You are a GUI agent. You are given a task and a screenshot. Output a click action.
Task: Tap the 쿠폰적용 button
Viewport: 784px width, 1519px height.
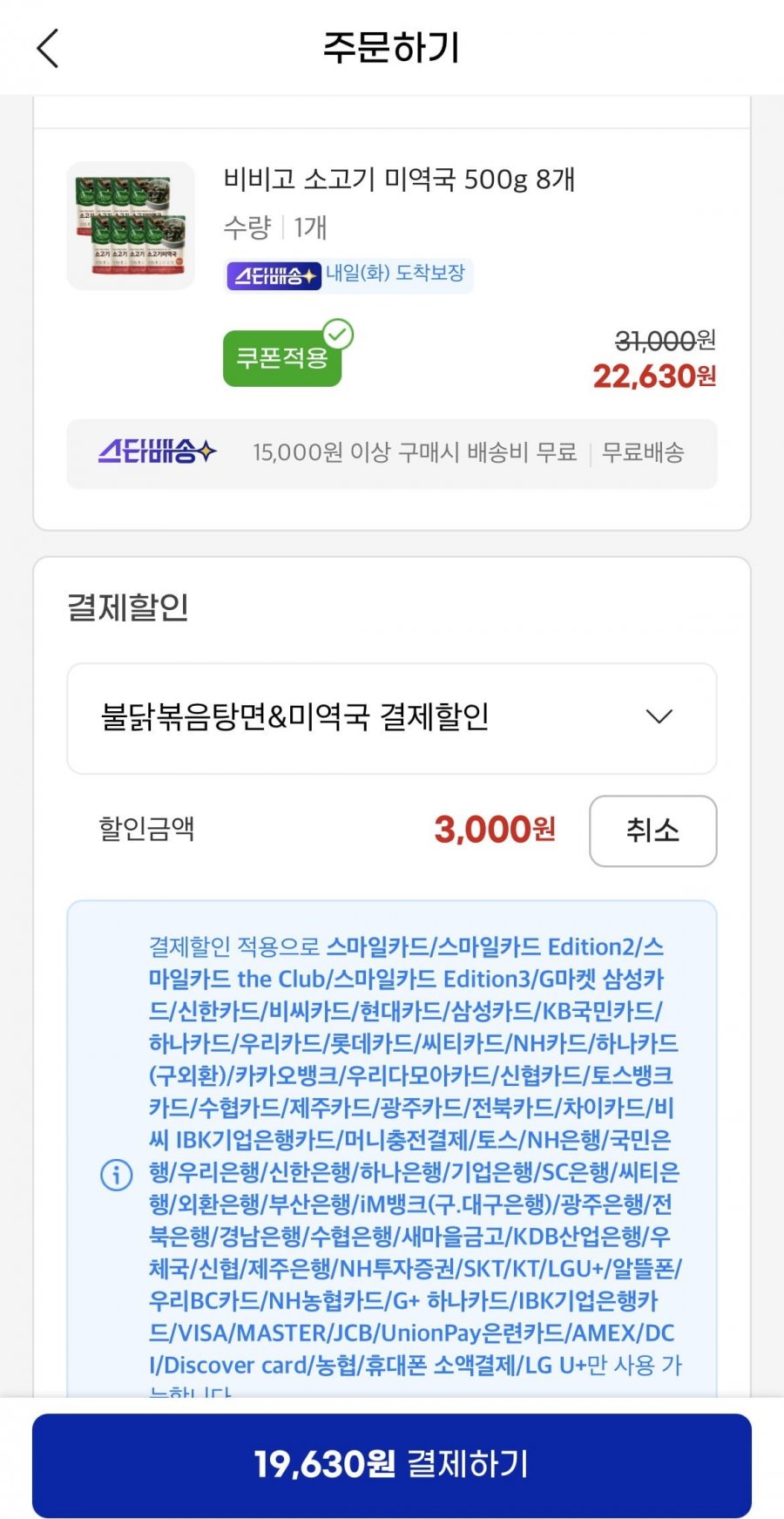point(283,357)
